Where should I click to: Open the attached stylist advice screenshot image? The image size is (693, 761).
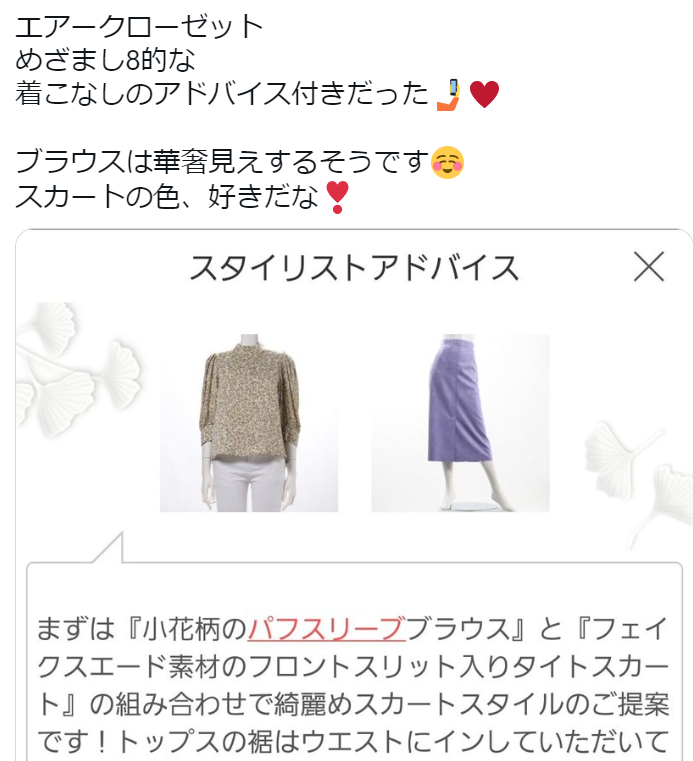click(x=354, y=450)
